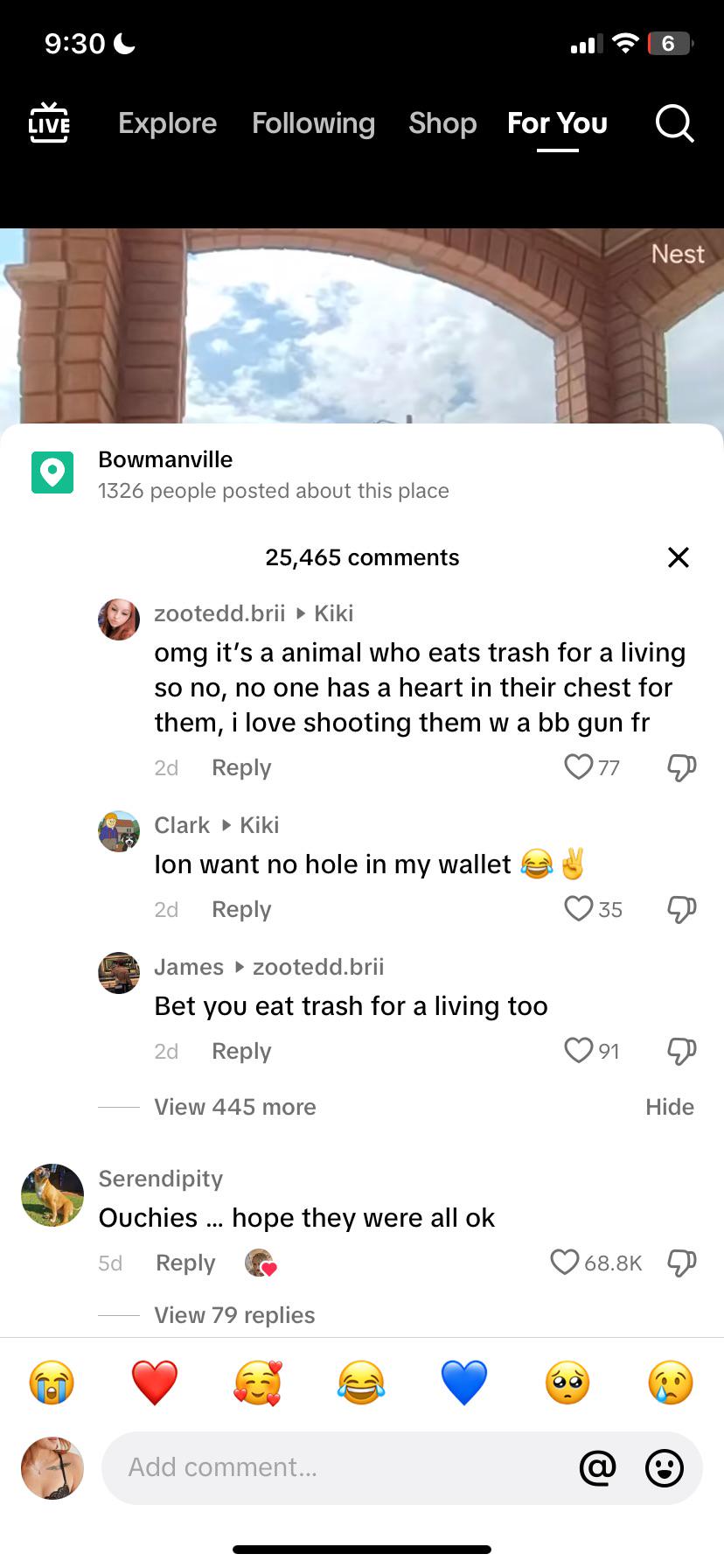Image resolution: width=724 pixels, height=1568 pixels.
Task: Open the search icon
Action: pyautogui.click(x=673, y=123)
